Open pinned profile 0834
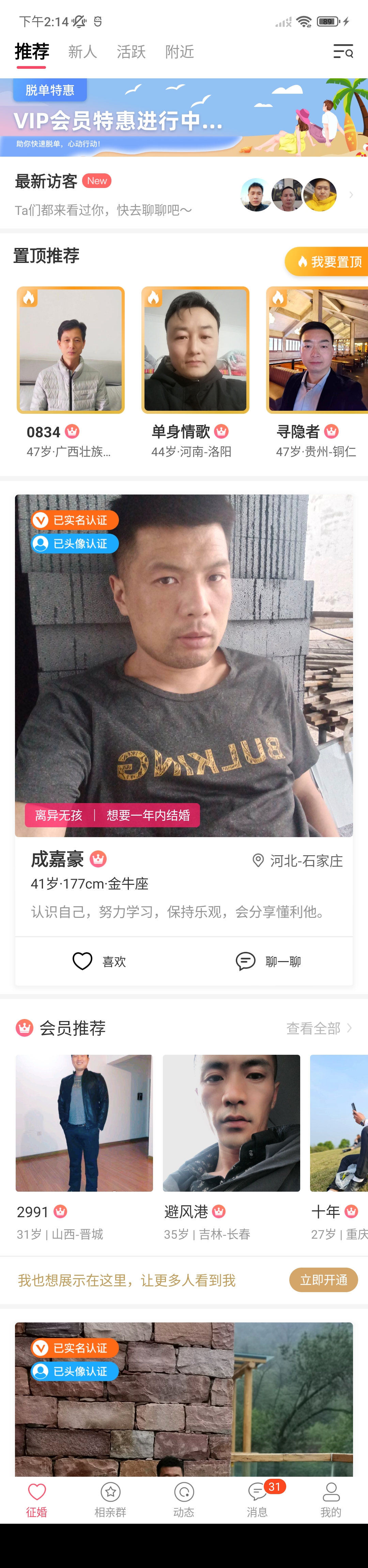 (x=71, y=350)
